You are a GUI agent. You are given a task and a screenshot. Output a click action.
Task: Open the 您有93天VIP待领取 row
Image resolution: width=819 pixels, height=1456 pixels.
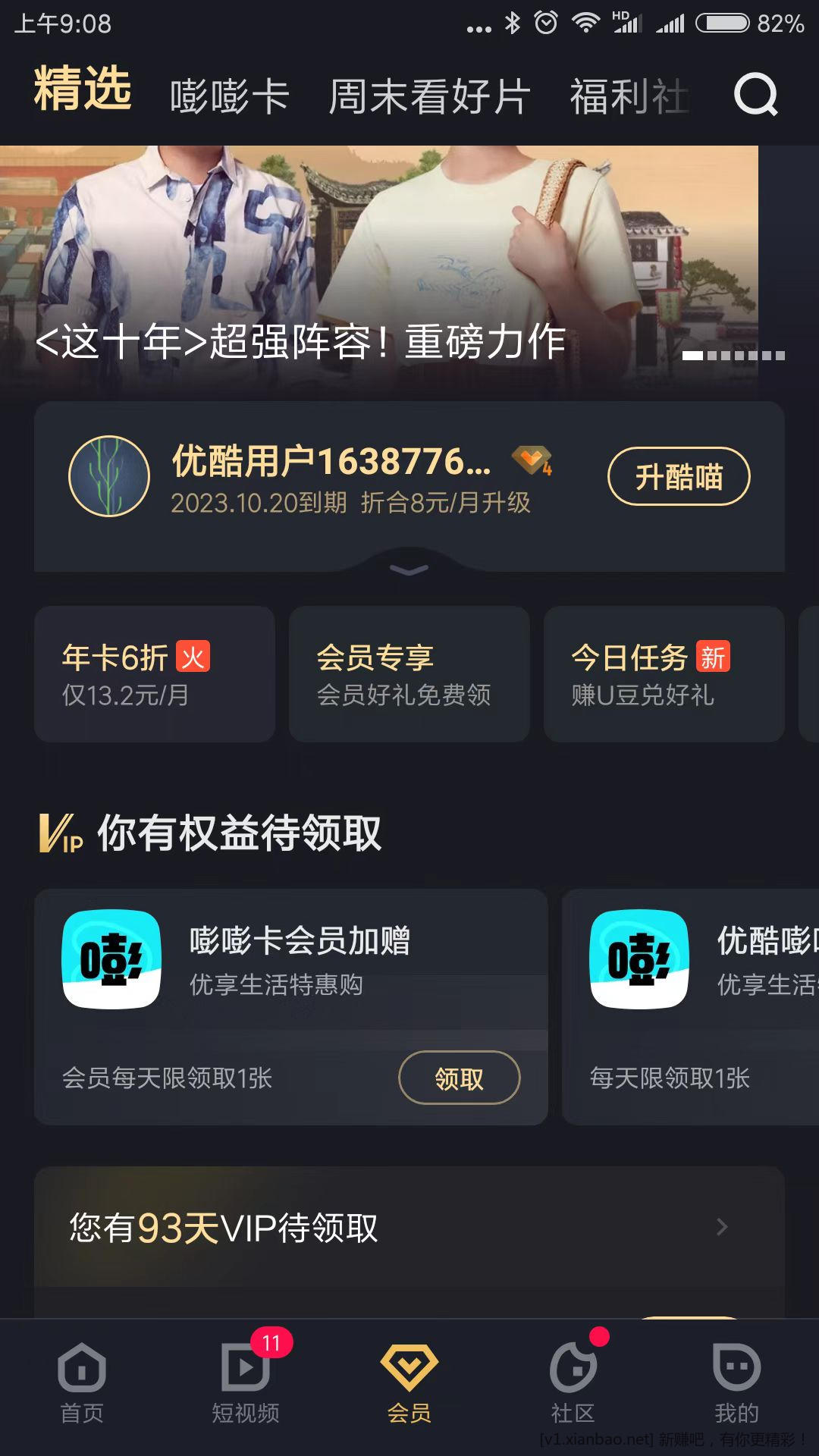pyautogui.click(x=409, y=1226)
